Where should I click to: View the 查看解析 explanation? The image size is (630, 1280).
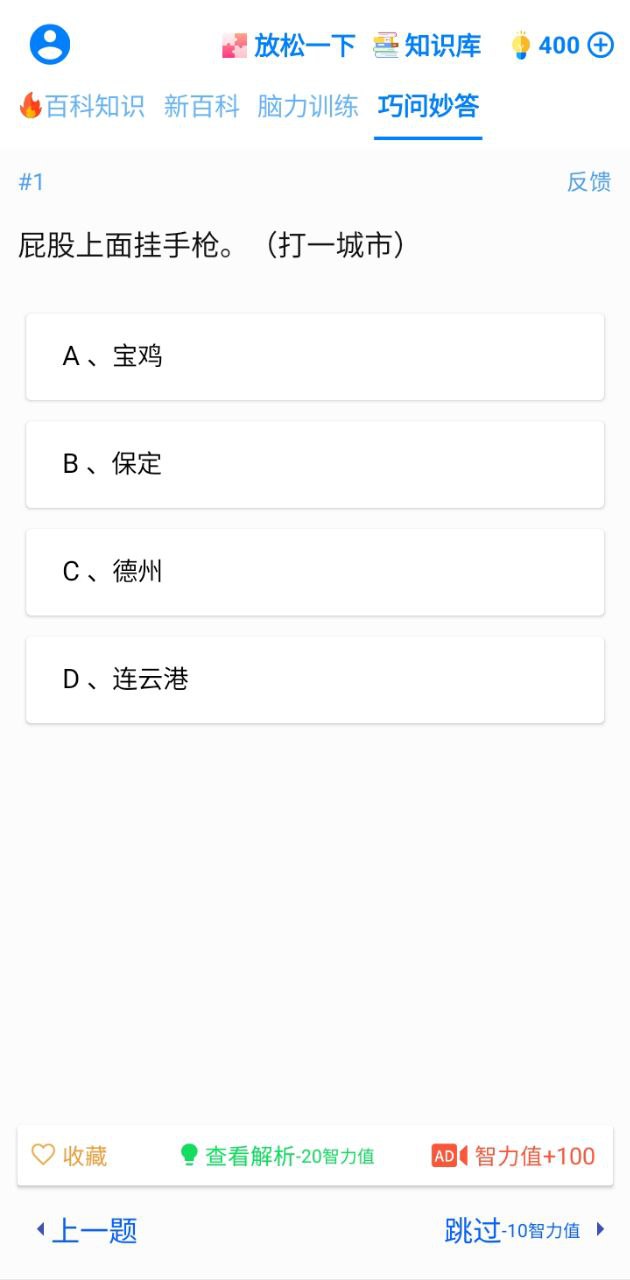[x=277, y=1156]
